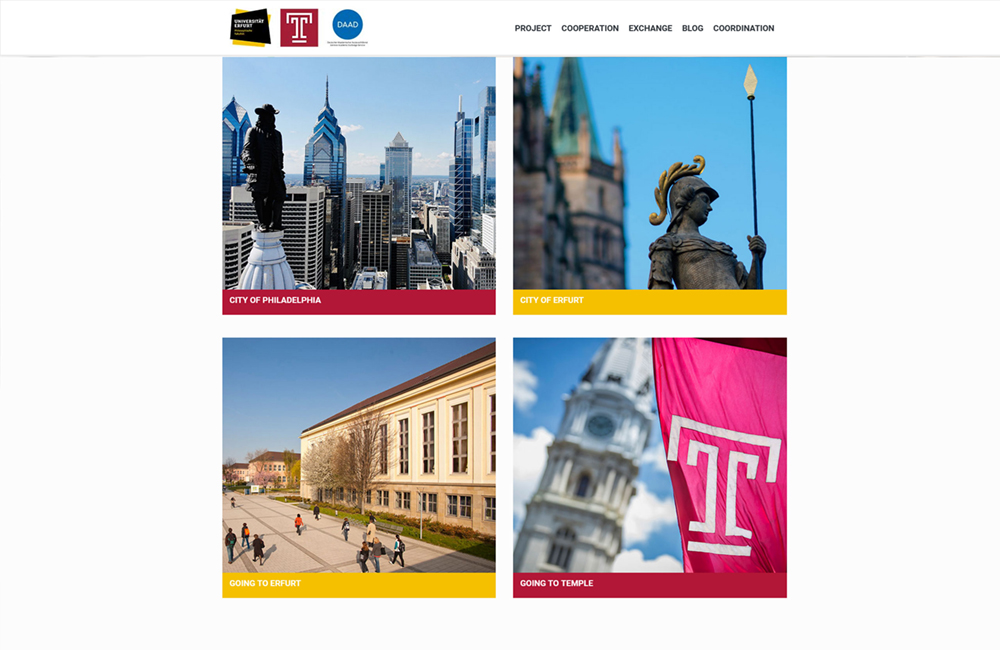Open the City of Philadelphia tile
The height and width of the screenshot is (650, 1000).
click(x=358, y=186)
